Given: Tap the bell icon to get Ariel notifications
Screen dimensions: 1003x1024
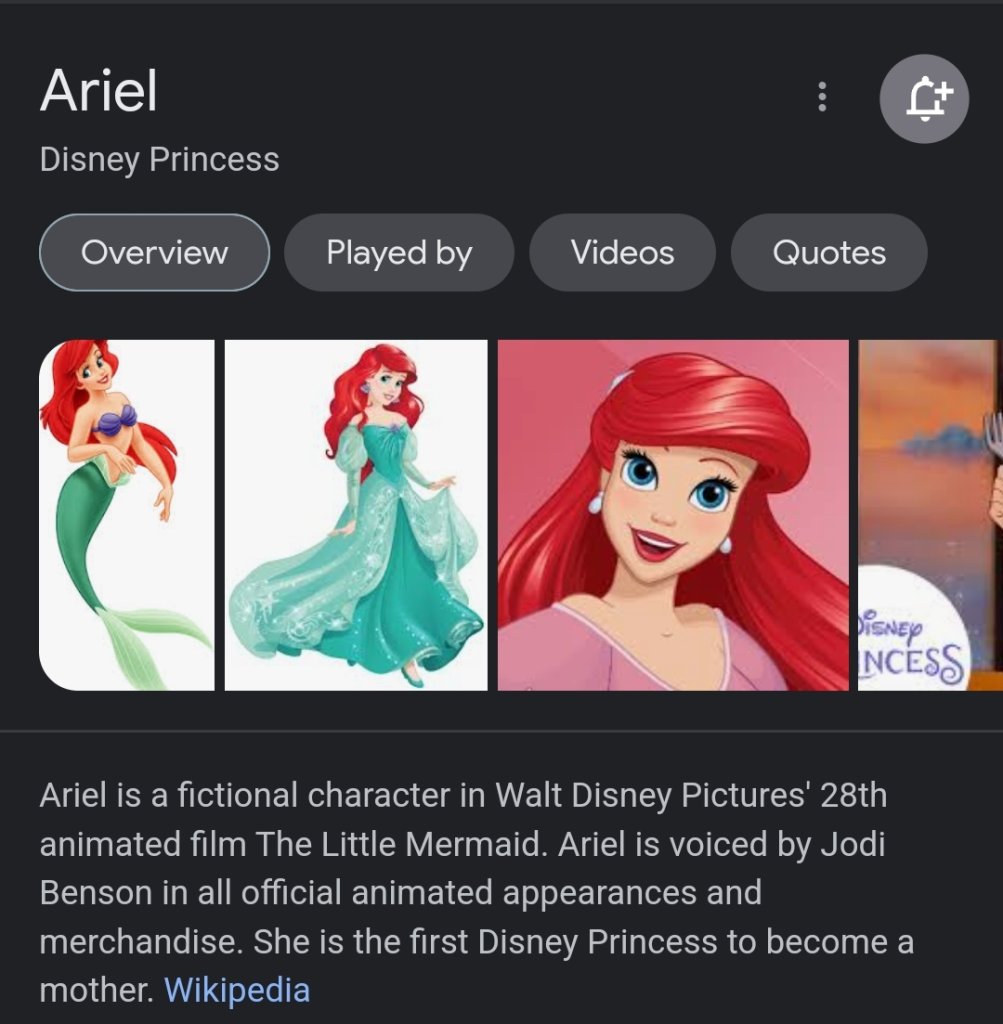Looking at the screenshot, I should pos(924,99).
